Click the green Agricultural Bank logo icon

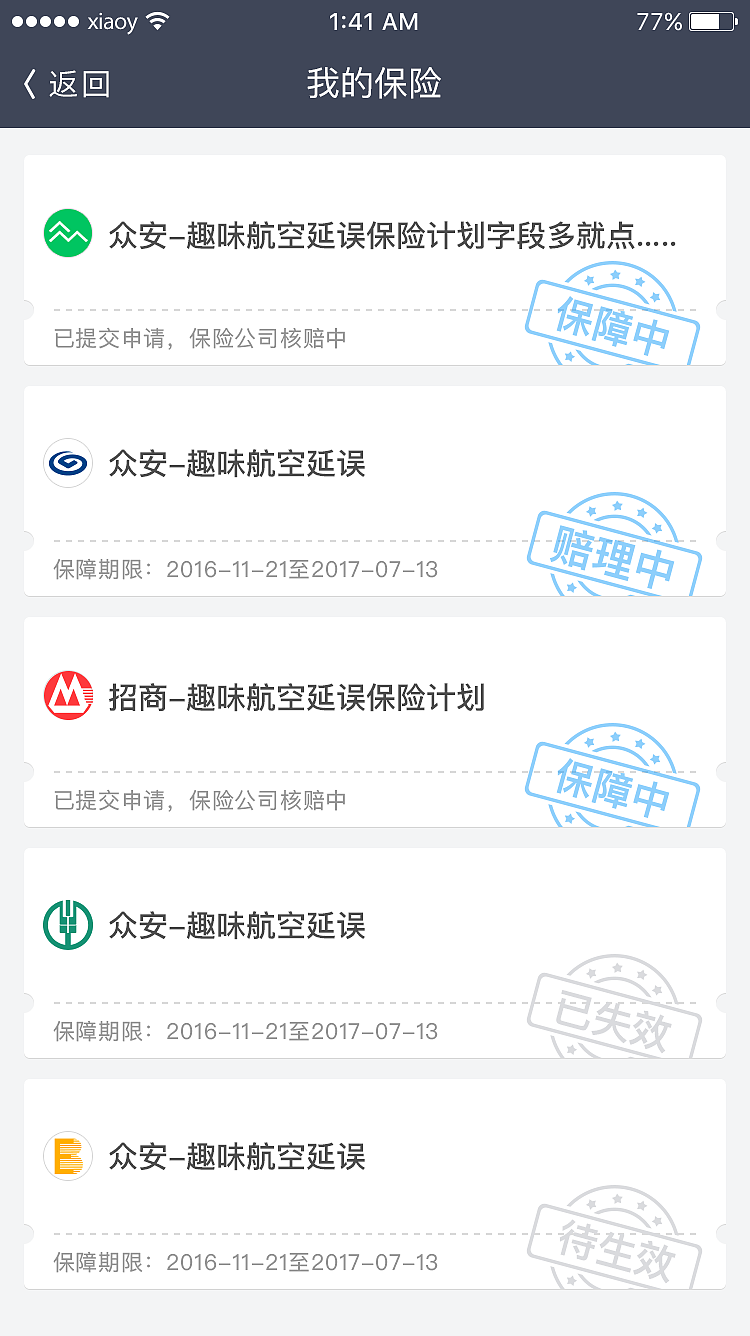pos(67,925)
